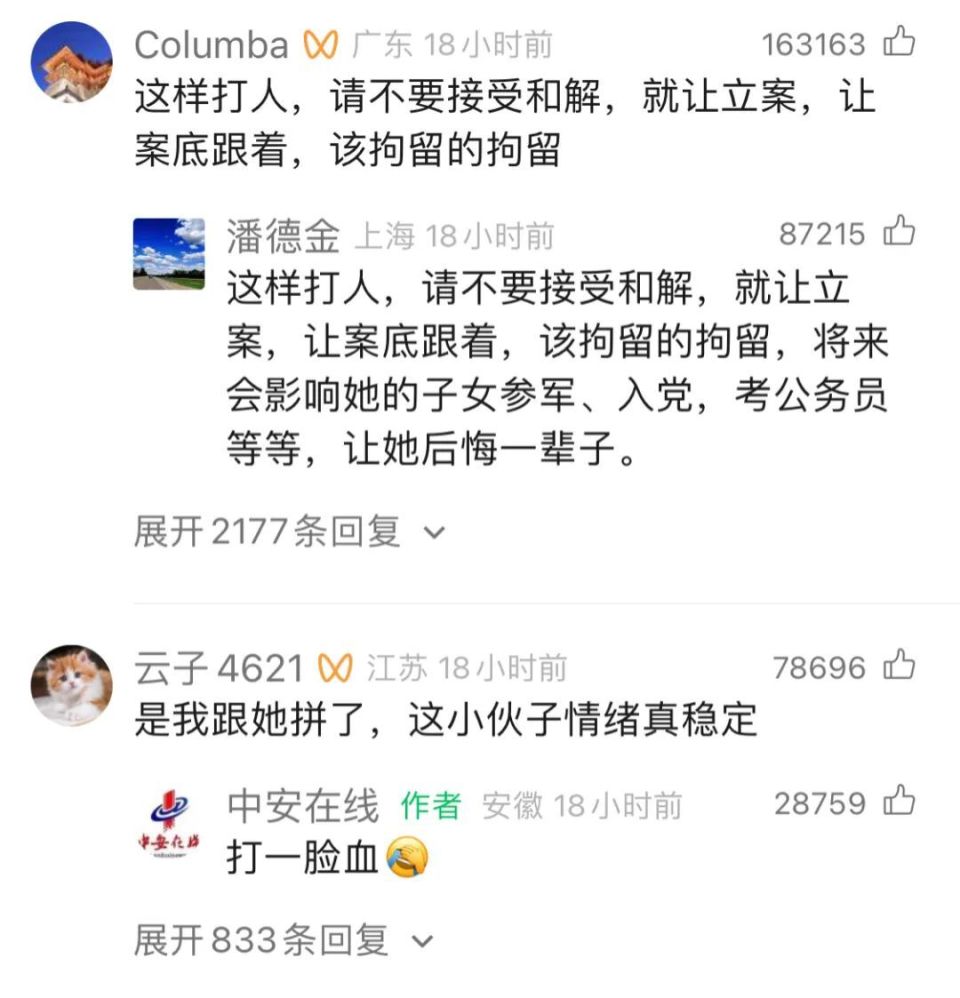Expand the 833 replies
960x998 pixels.
pyautogui.click(x=283, y=940)
